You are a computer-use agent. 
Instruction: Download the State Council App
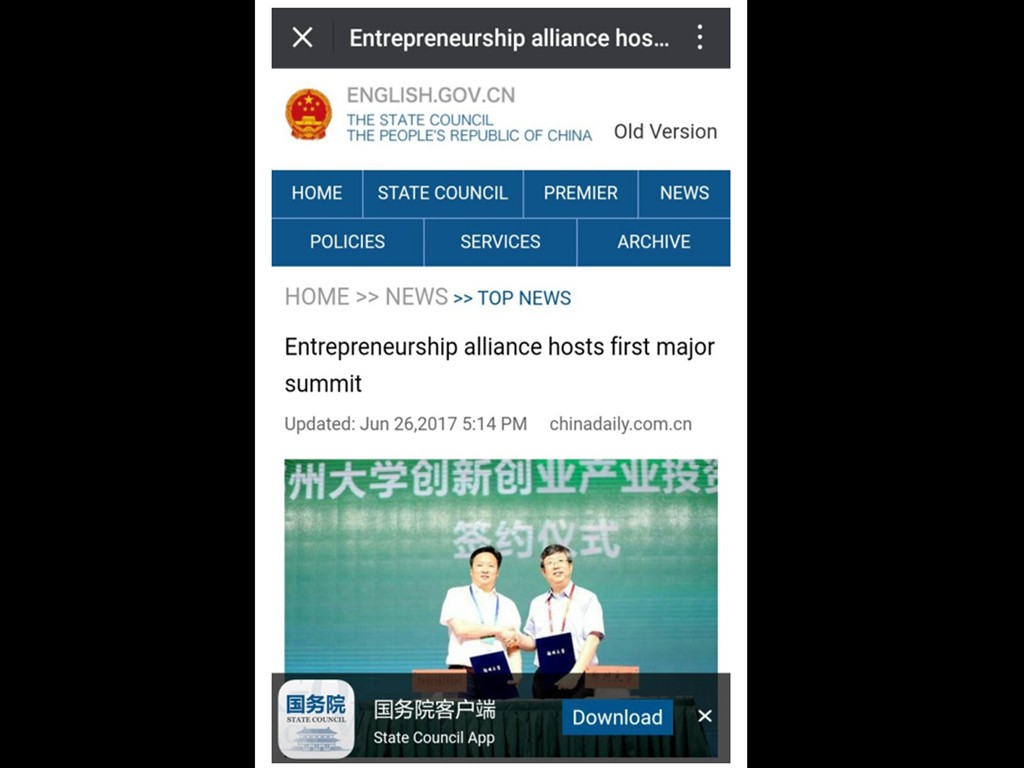click(x=617, y=717)
